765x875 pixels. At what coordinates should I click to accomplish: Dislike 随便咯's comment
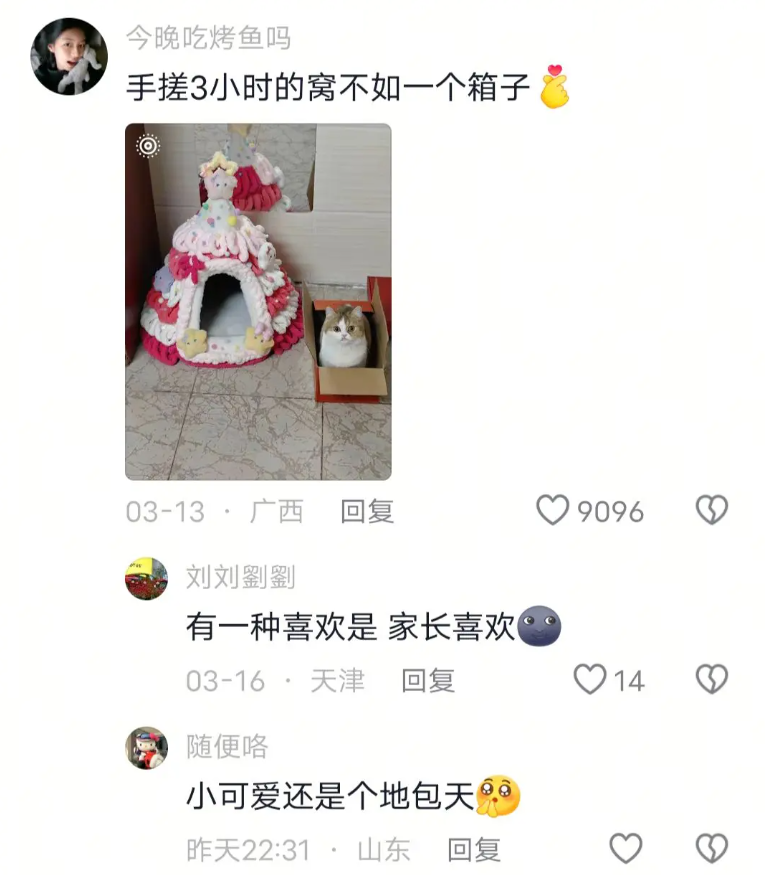[711, 850]
